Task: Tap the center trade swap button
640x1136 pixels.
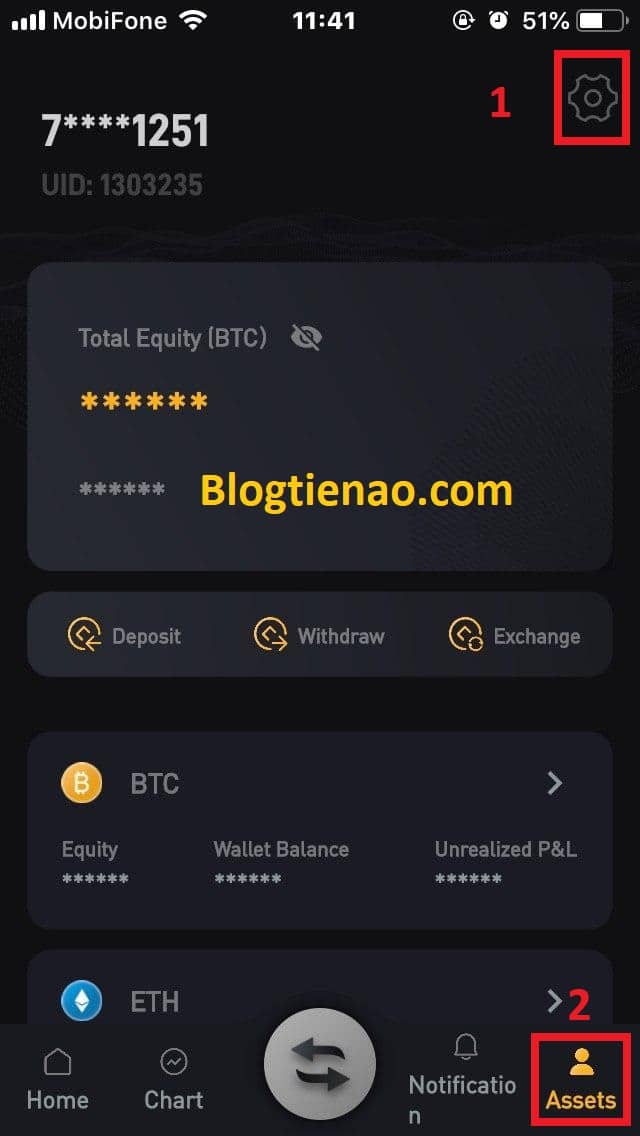Action: pos(320,1064)
